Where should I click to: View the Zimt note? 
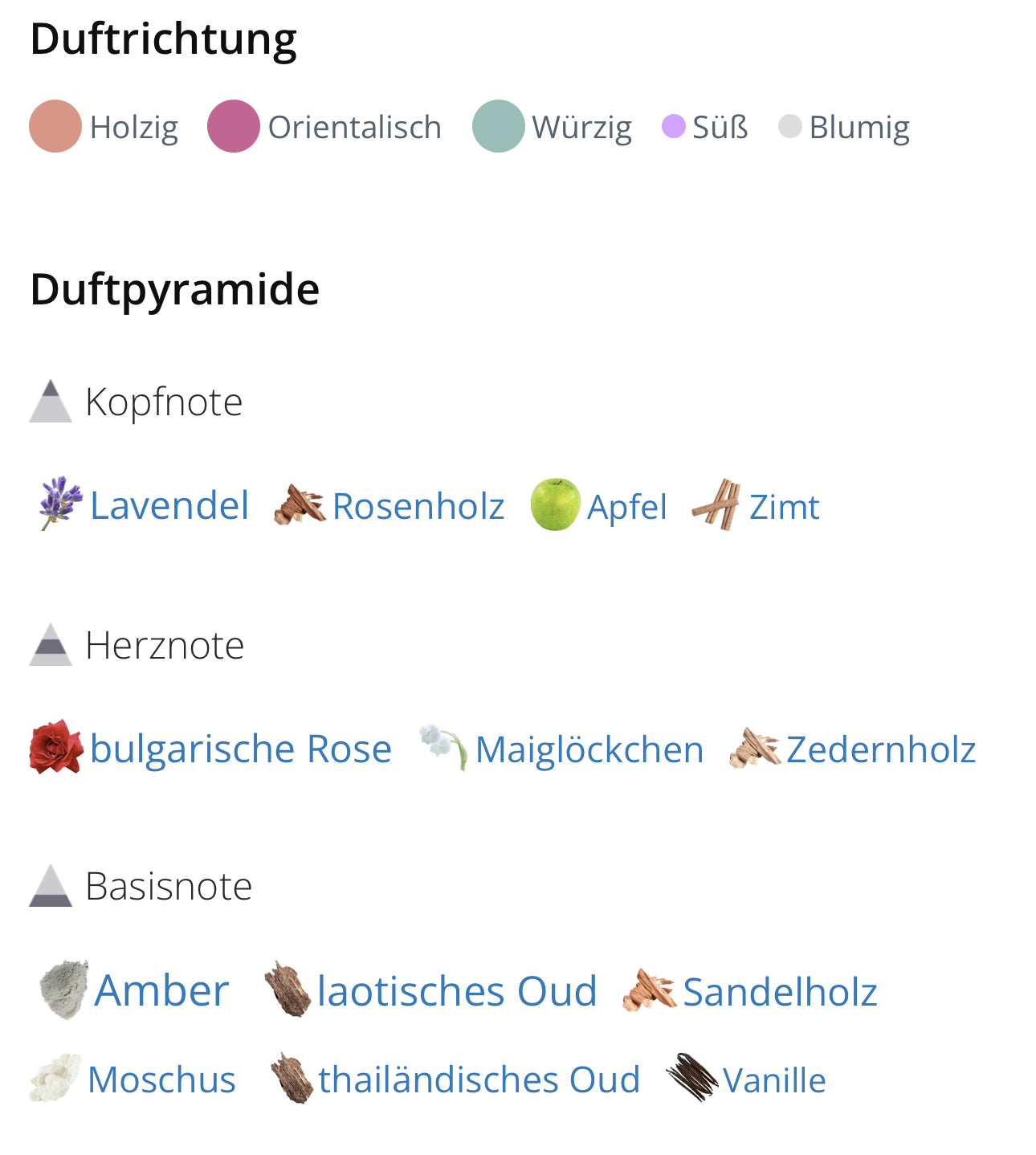[x=784, y=507]
